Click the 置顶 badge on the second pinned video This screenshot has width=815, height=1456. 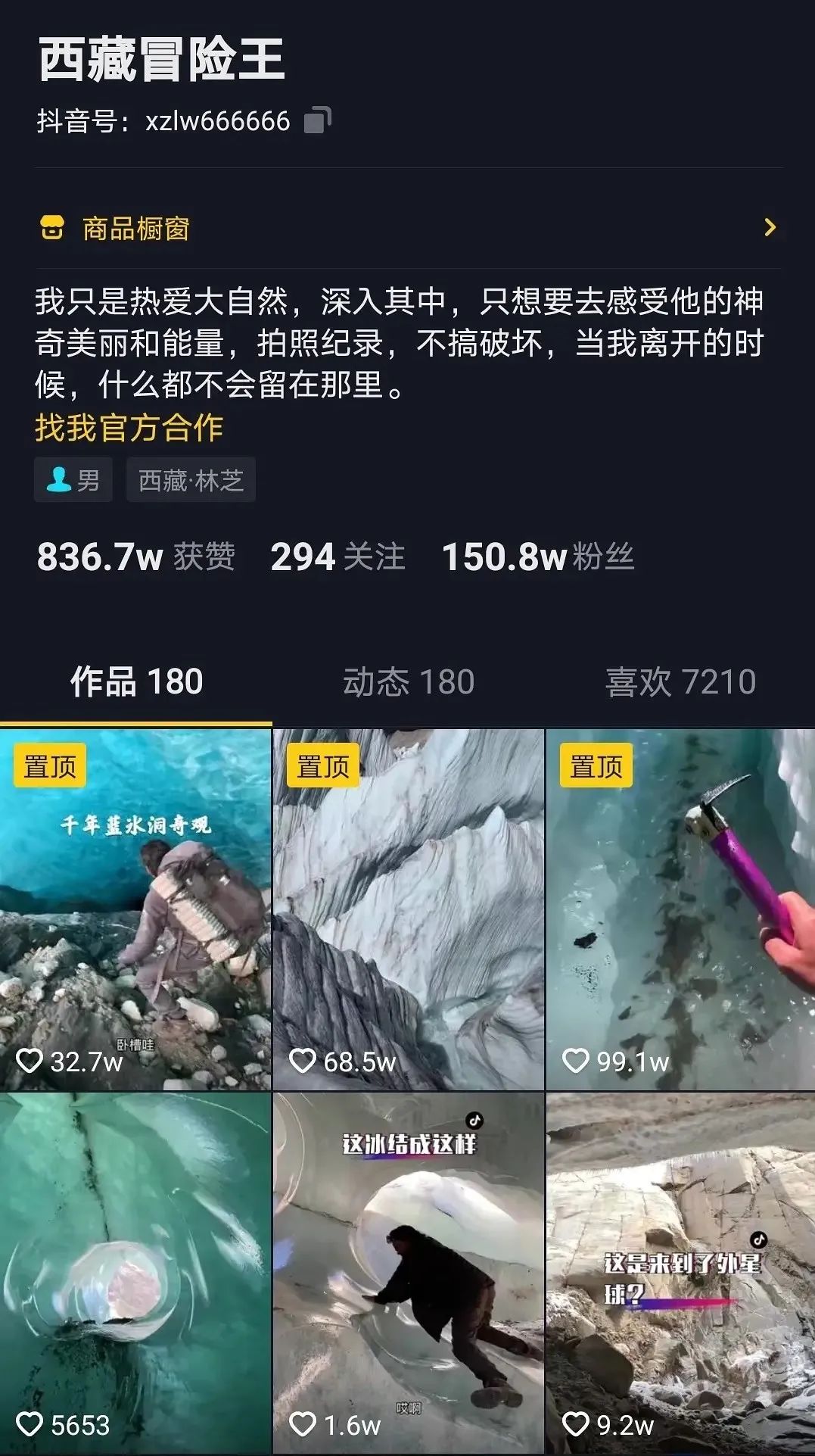tap(322, 766)
